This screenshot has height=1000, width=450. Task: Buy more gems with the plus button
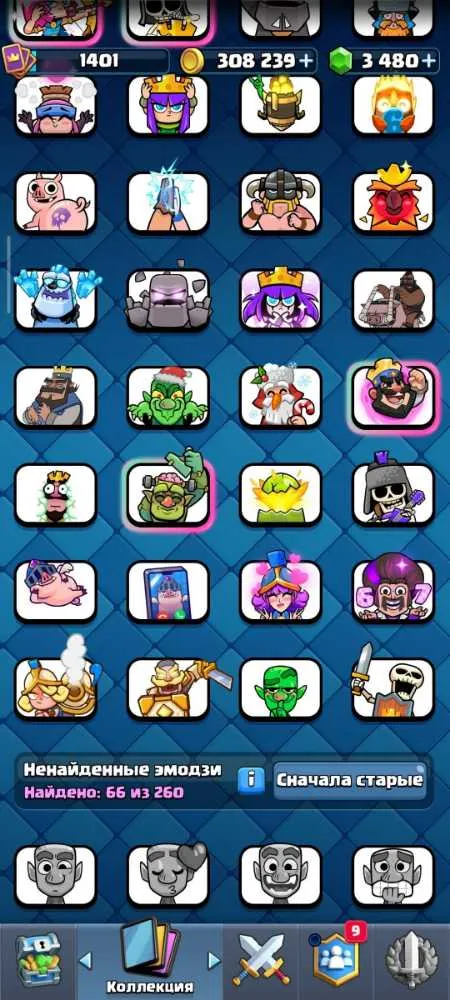click(429, 61)
